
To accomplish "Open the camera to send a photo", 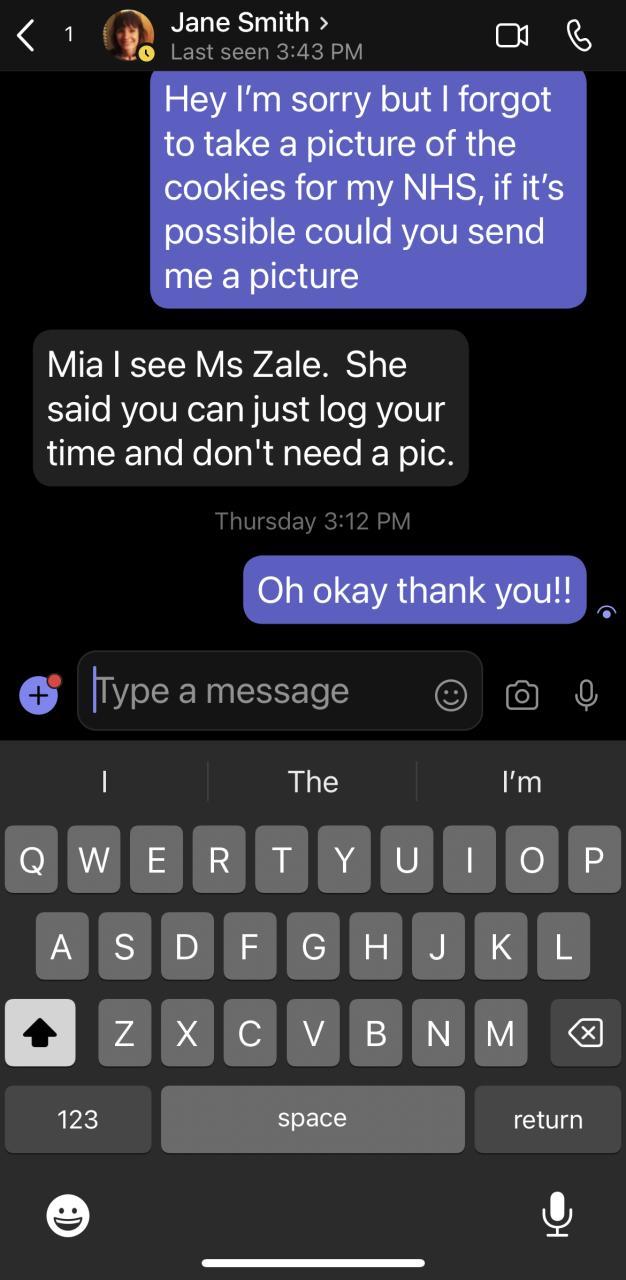I will pos(522,694).
